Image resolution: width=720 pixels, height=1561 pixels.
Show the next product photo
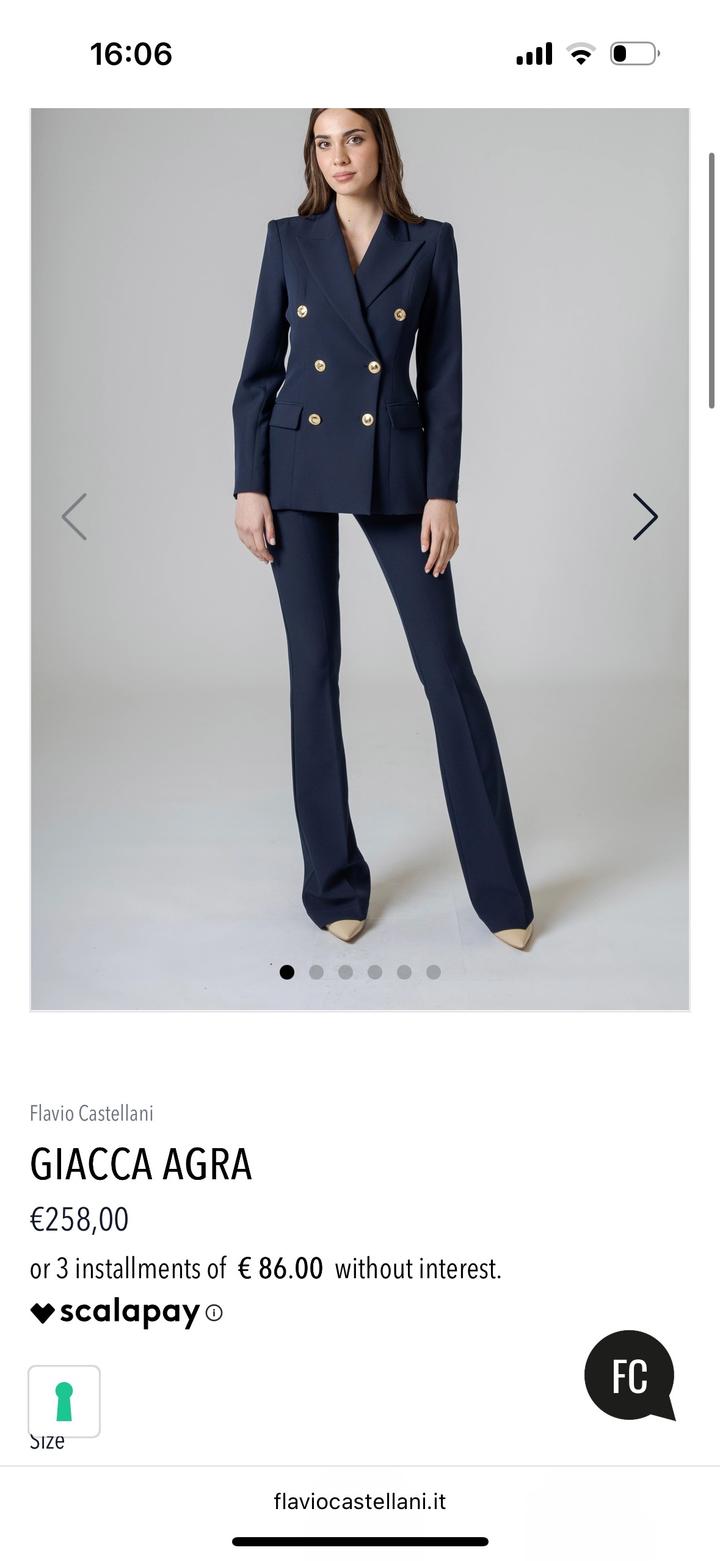[645, 517]
